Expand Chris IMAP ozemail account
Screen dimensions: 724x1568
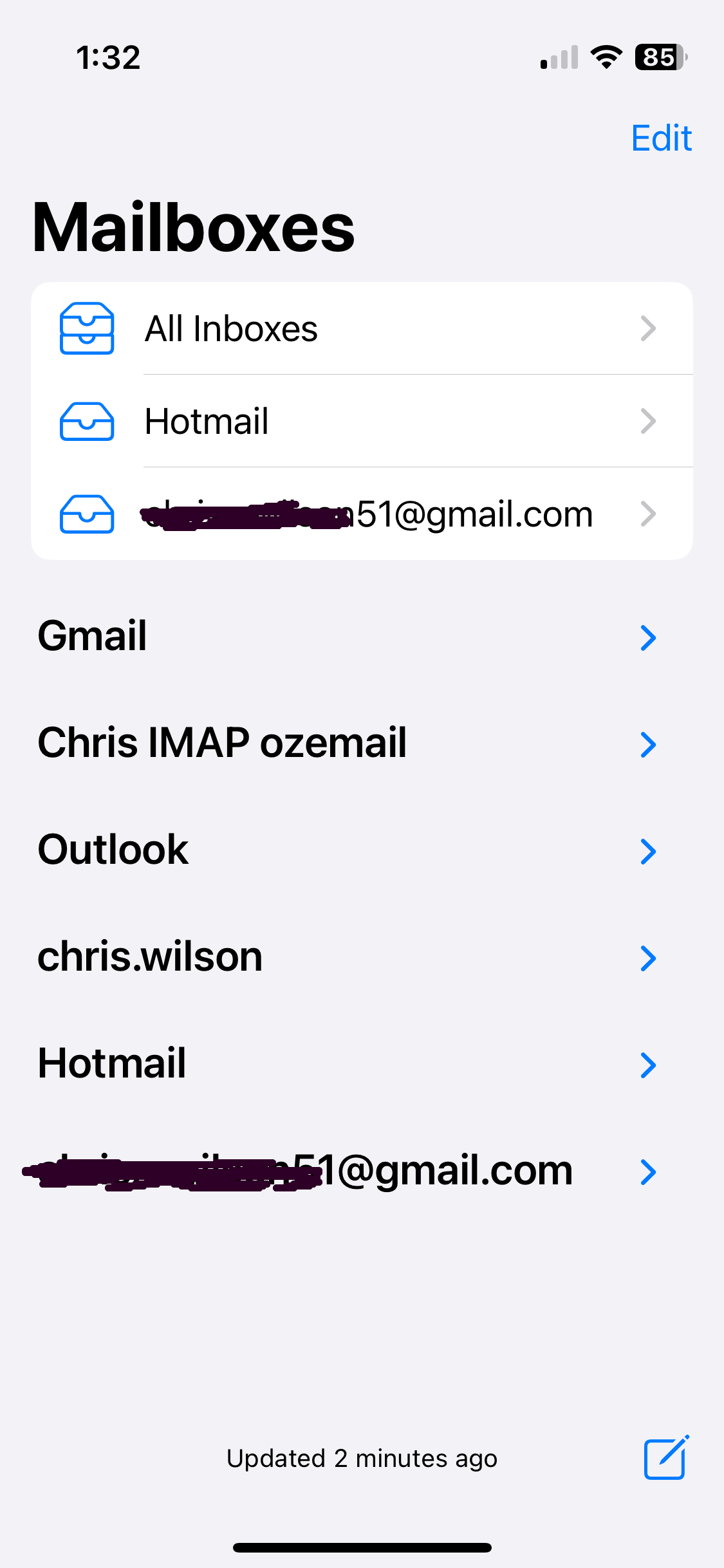click(647, 744)
